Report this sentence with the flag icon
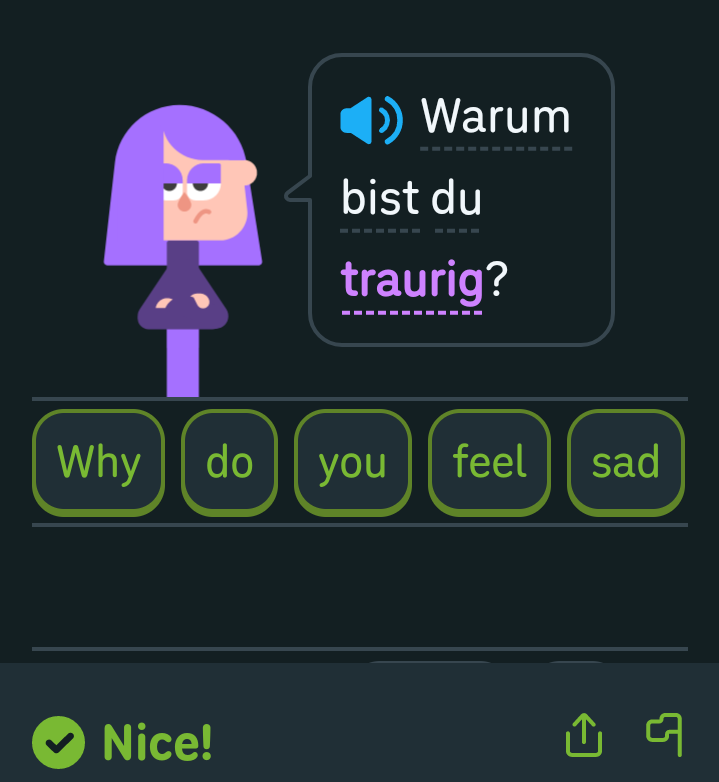 click(x=665, y=734)
